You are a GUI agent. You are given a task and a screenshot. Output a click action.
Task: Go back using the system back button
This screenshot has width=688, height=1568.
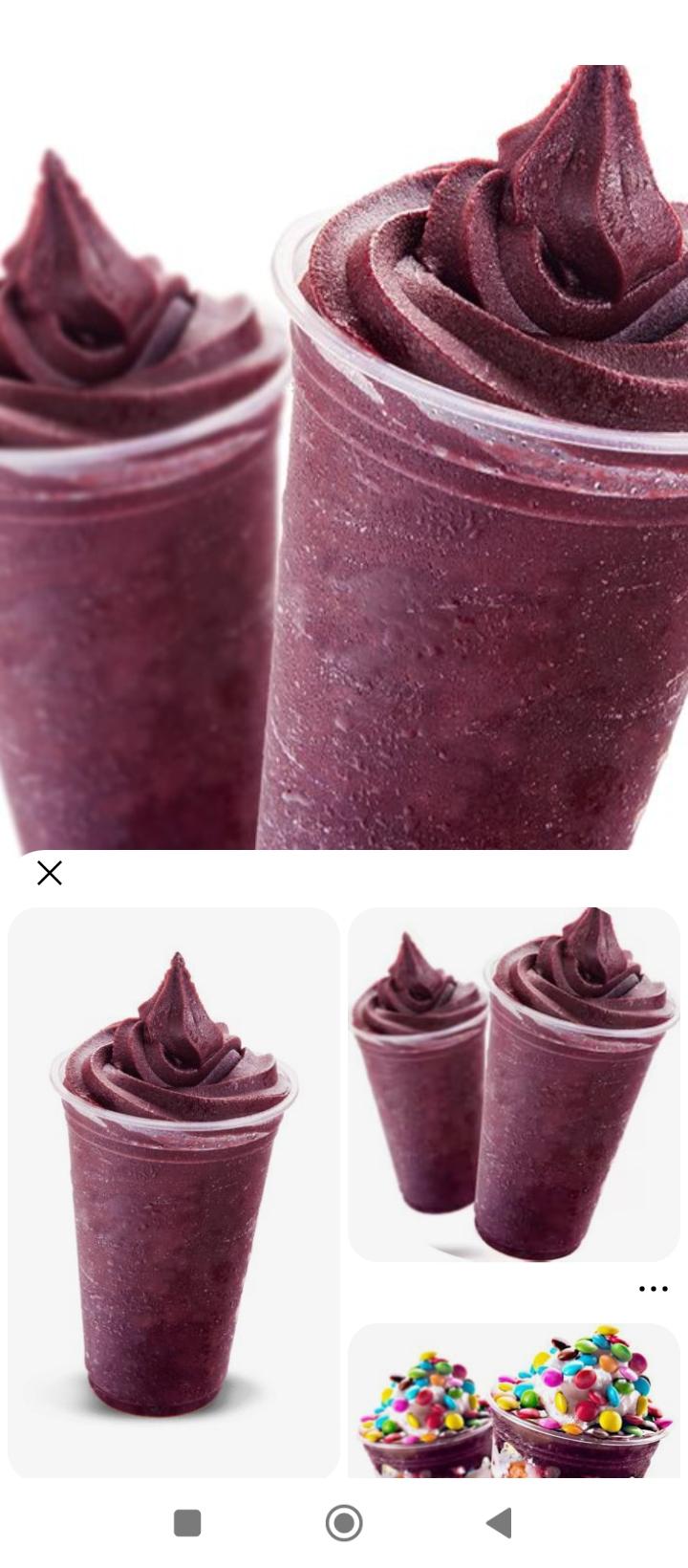[x=499, y=1522]
